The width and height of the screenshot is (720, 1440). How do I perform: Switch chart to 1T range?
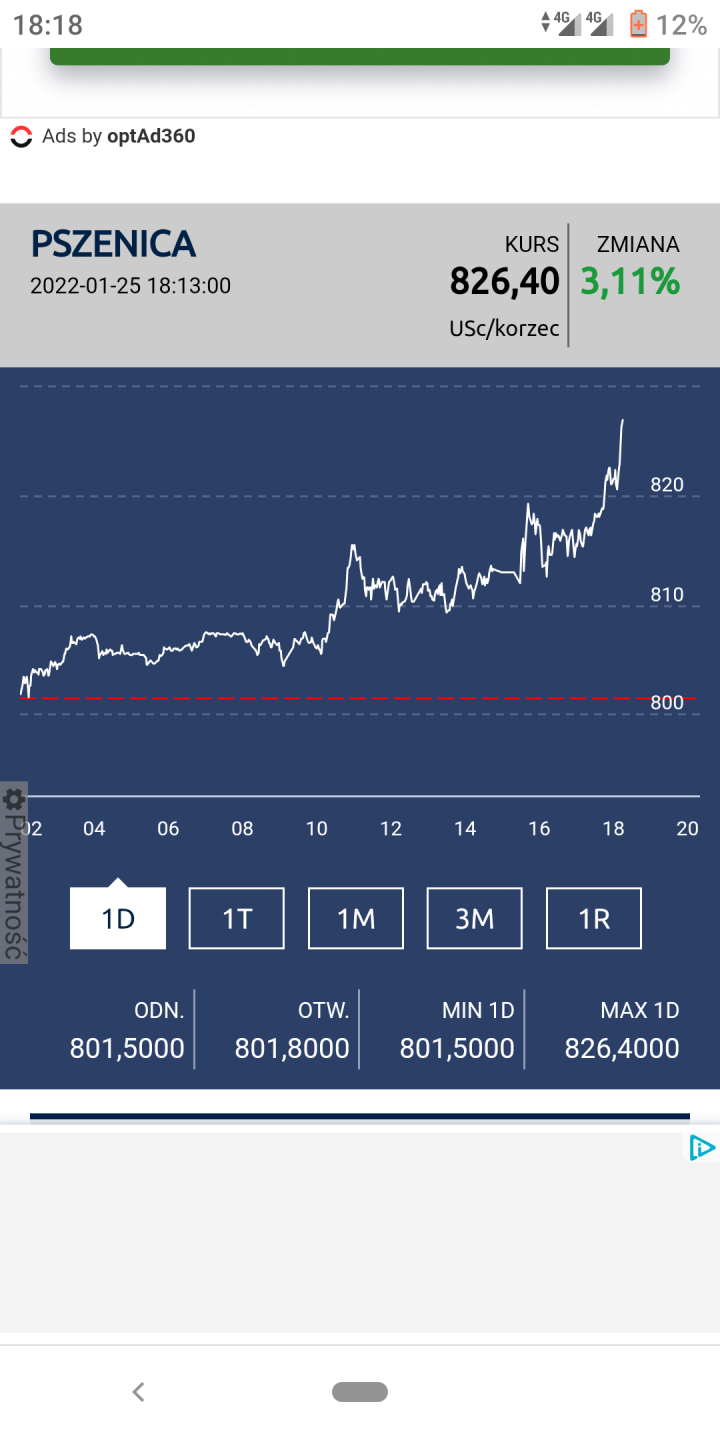coord(237,918)
